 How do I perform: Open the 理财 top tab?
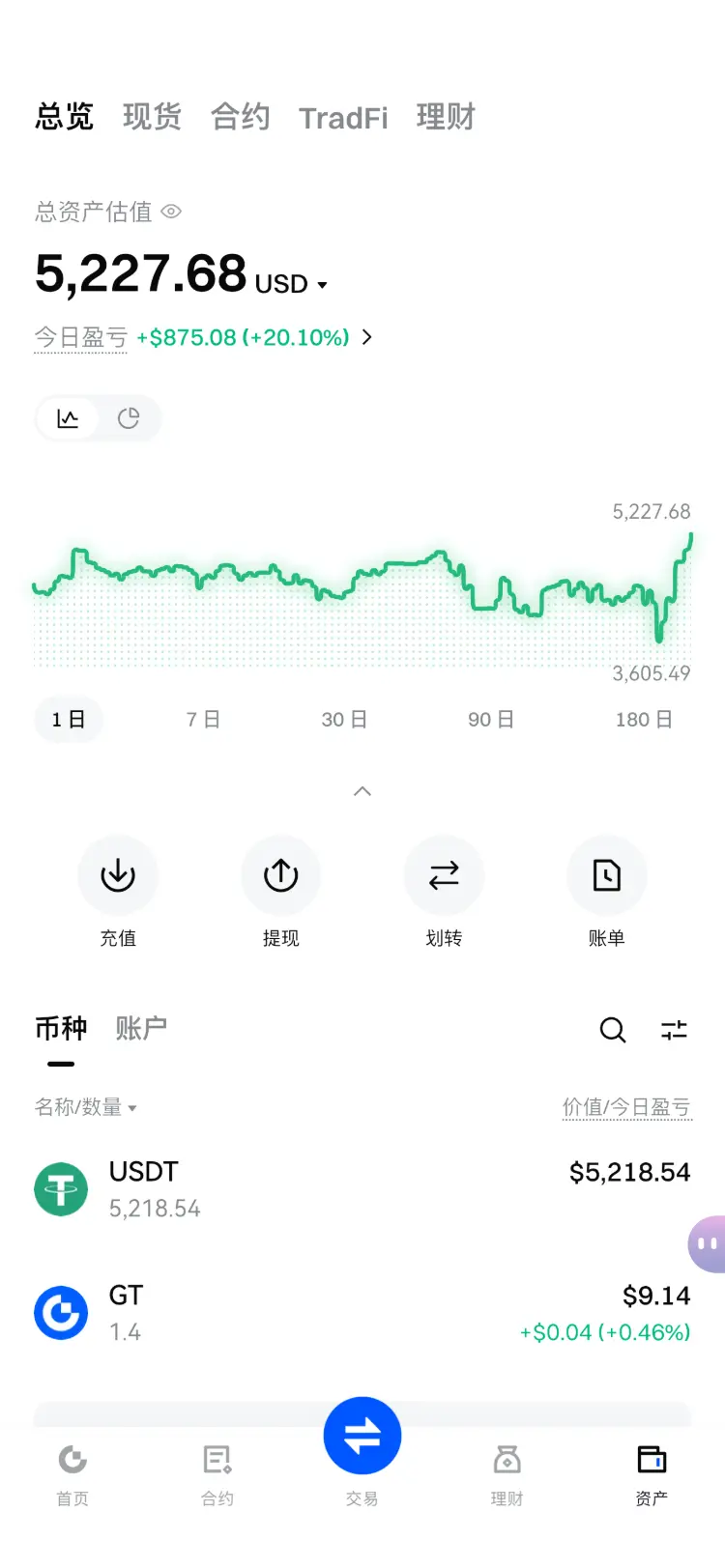445,117
